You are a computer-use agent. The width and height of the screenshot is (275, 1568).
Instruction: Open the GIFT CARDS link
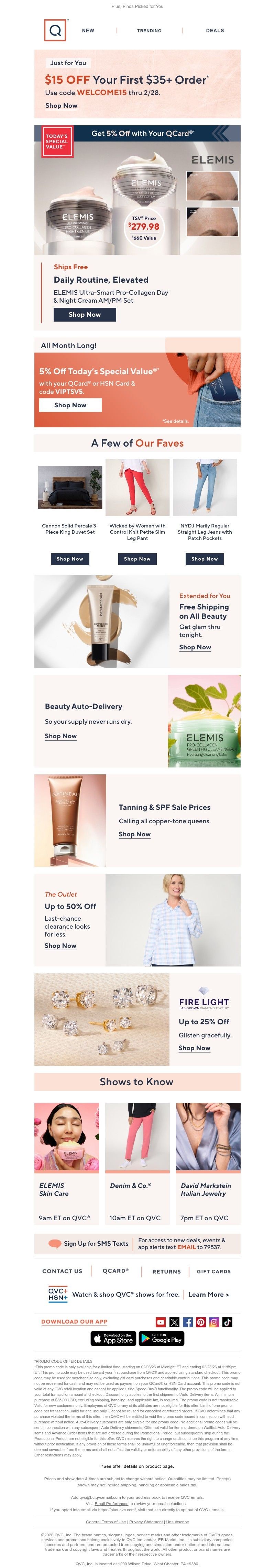click(214, 1272)
